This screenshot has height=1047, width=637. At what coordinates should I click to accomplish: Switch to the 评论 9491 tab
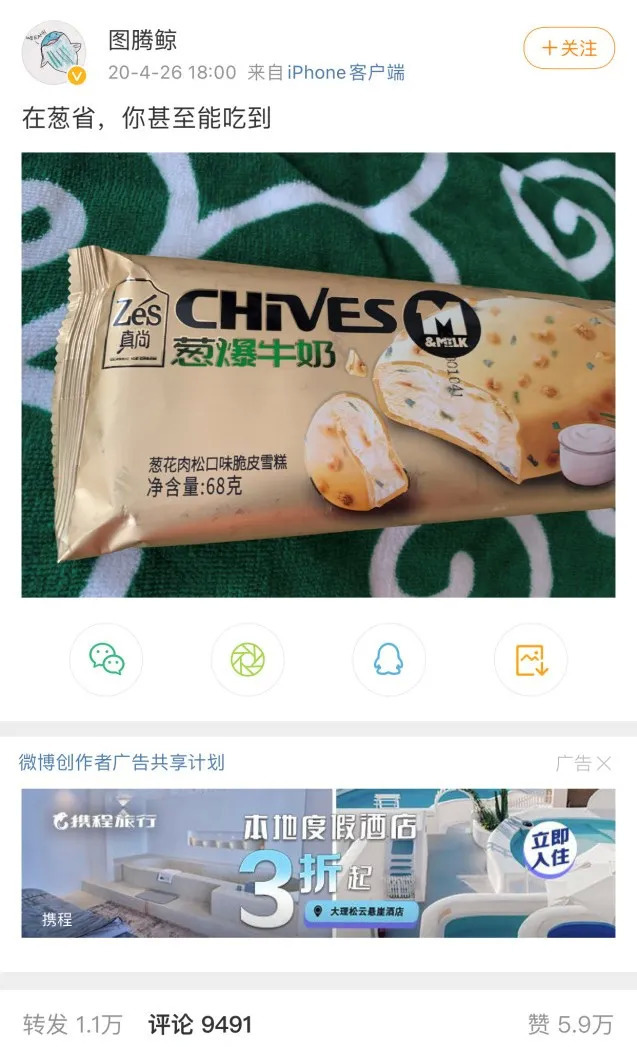point(200,1024)
